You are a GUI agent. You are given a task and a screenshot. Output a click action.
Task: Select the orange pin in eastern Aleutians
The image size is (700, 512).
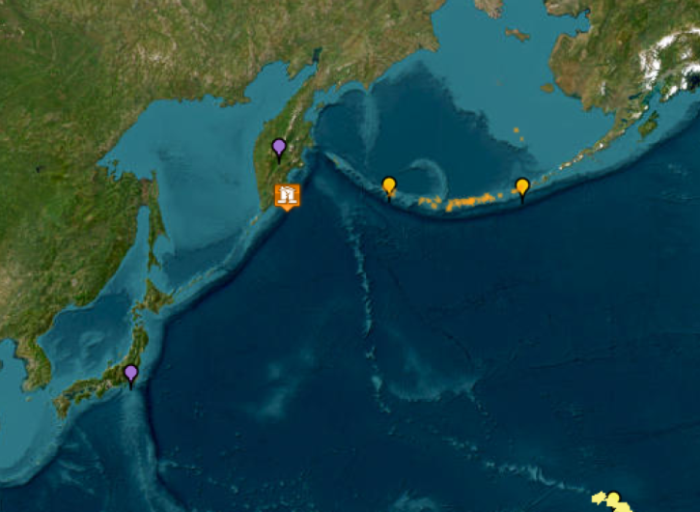(x=522, y=187)
